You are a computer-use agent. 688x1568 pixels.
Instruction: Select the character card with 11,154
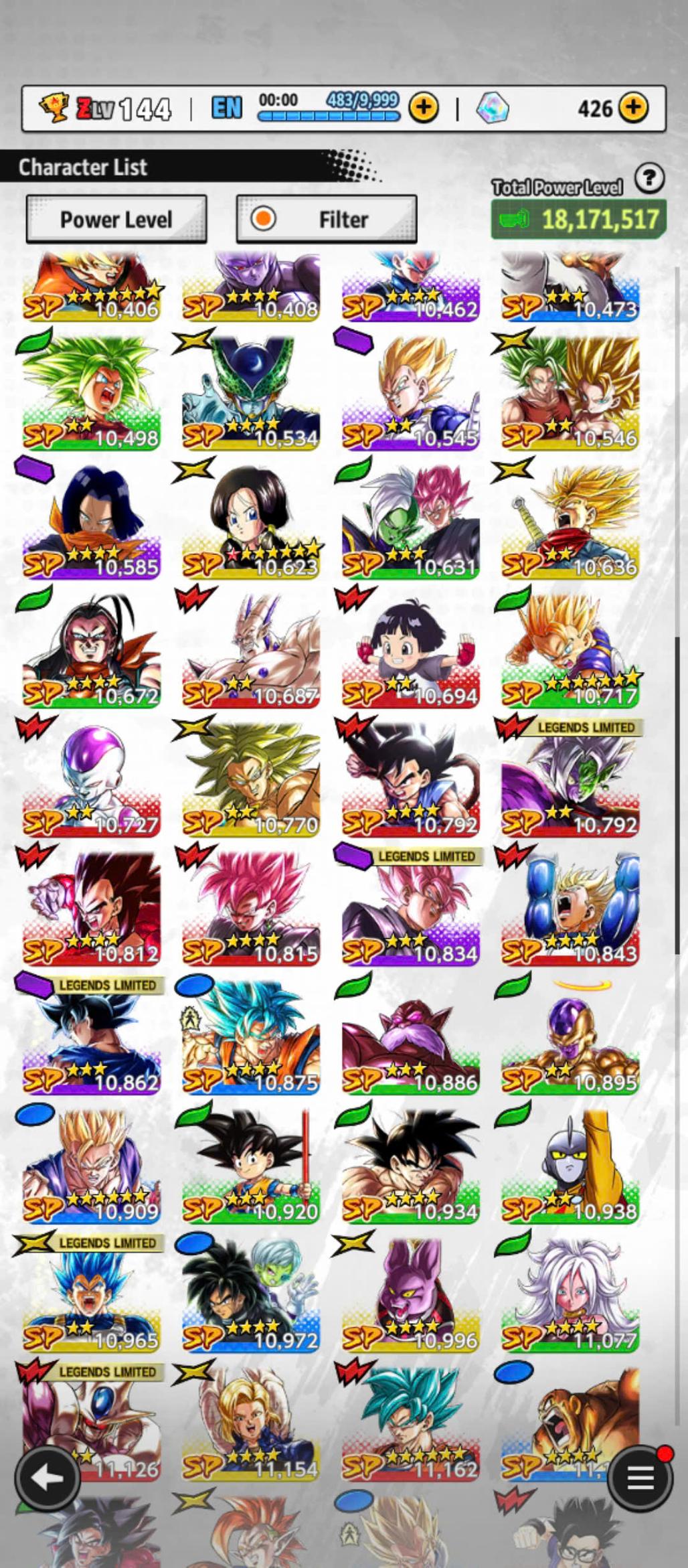pos(251,1423)
